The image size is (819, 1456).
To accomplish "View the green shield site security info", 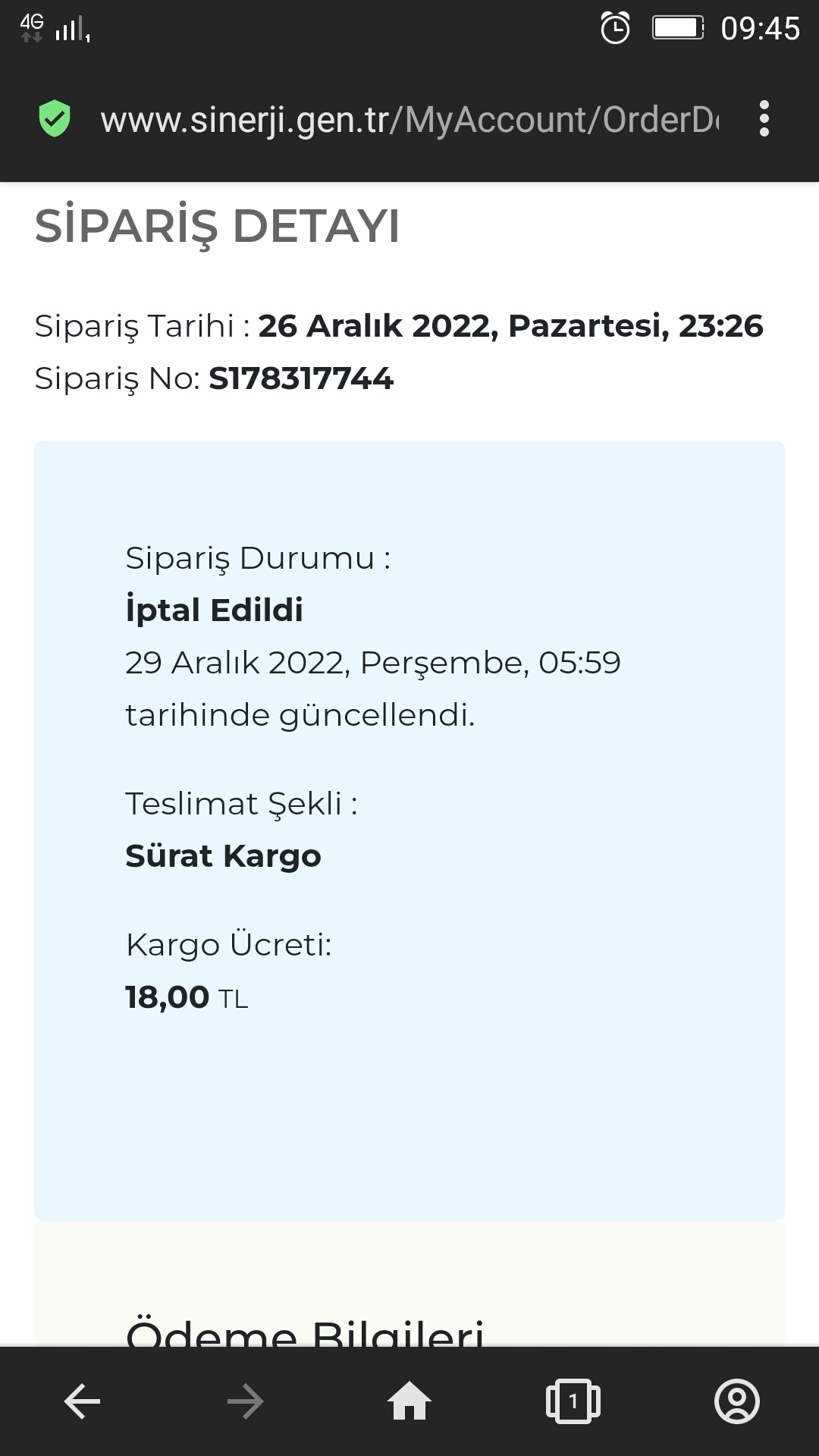I will pos(55,119).
